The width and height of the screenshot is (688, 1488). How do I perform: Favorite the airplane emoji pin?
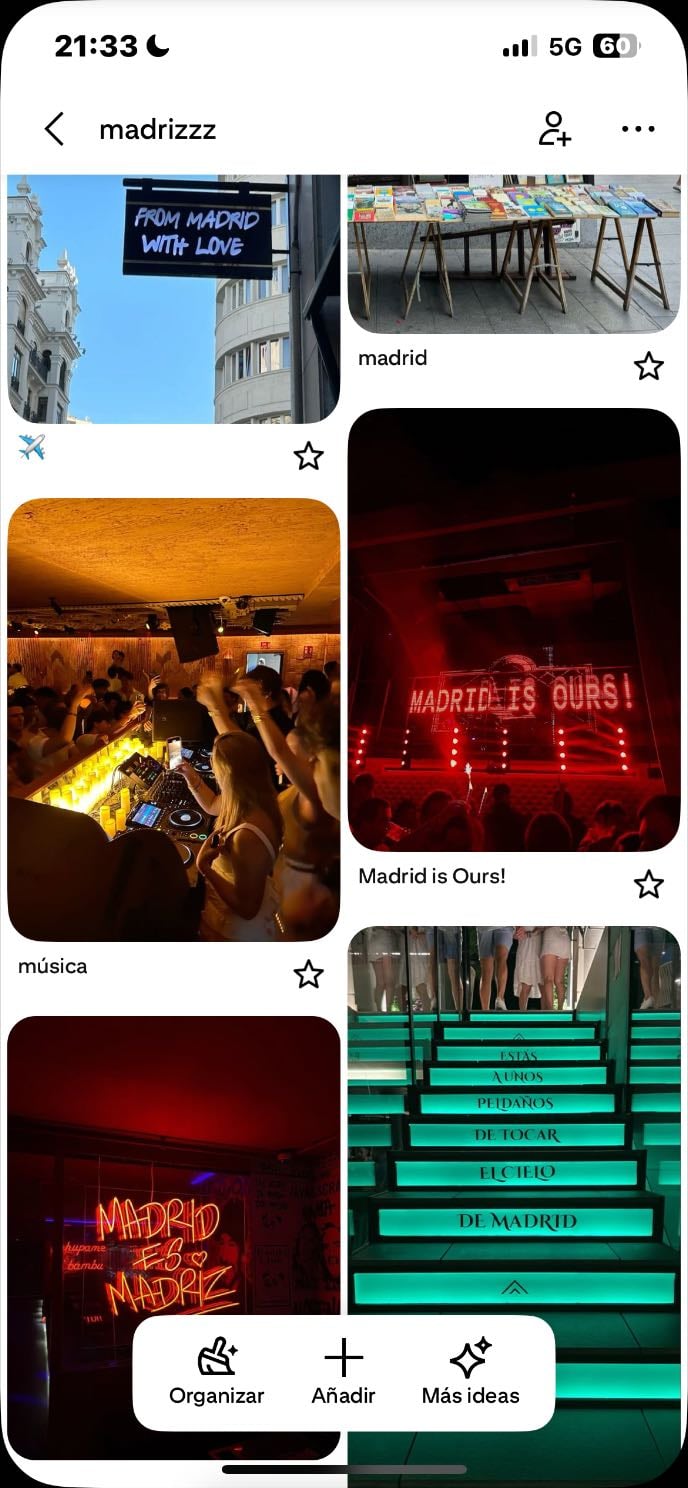tap(309, 456)
